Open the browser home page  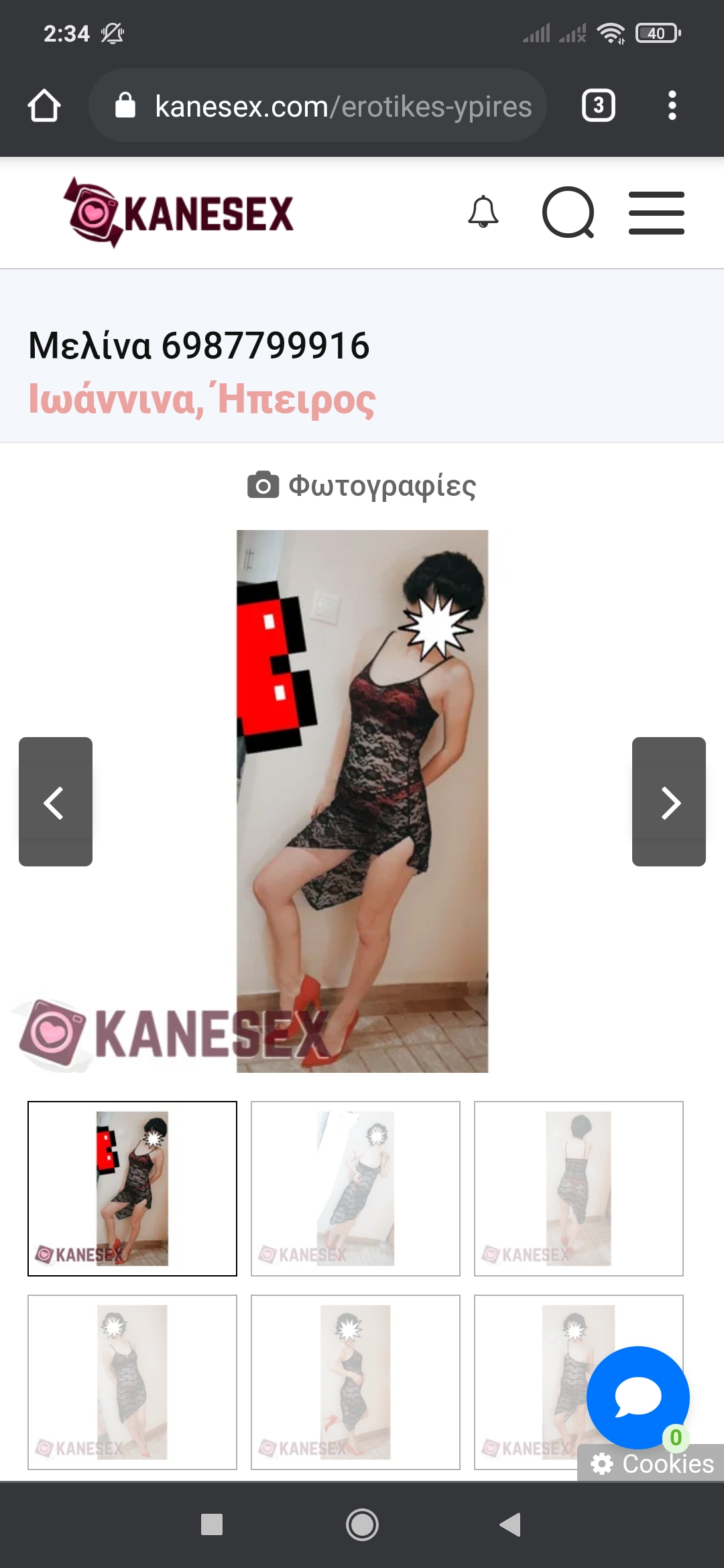click(44, 106)
